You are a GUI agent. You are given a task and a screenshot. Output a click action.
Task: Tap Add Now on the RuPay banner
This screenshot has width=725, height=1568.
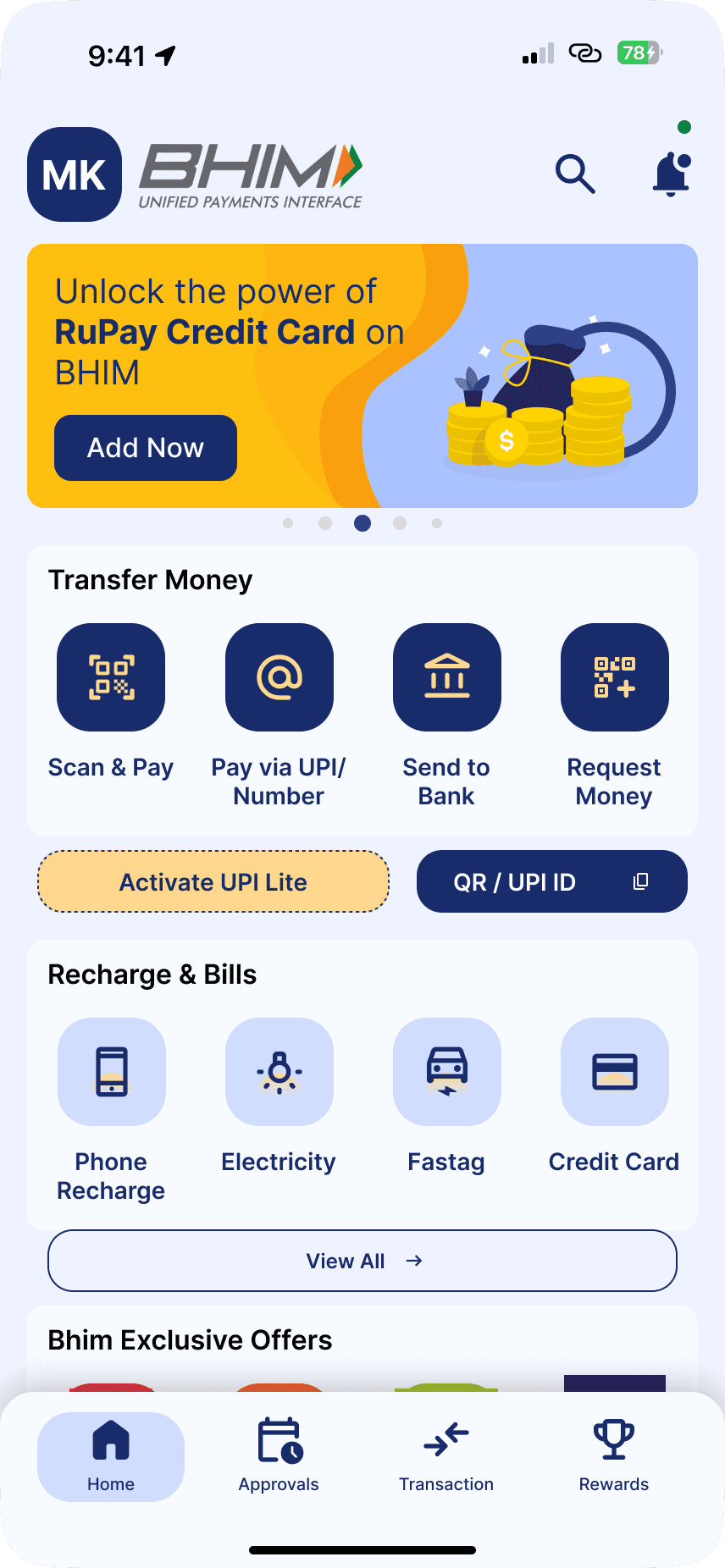(145, 448)
